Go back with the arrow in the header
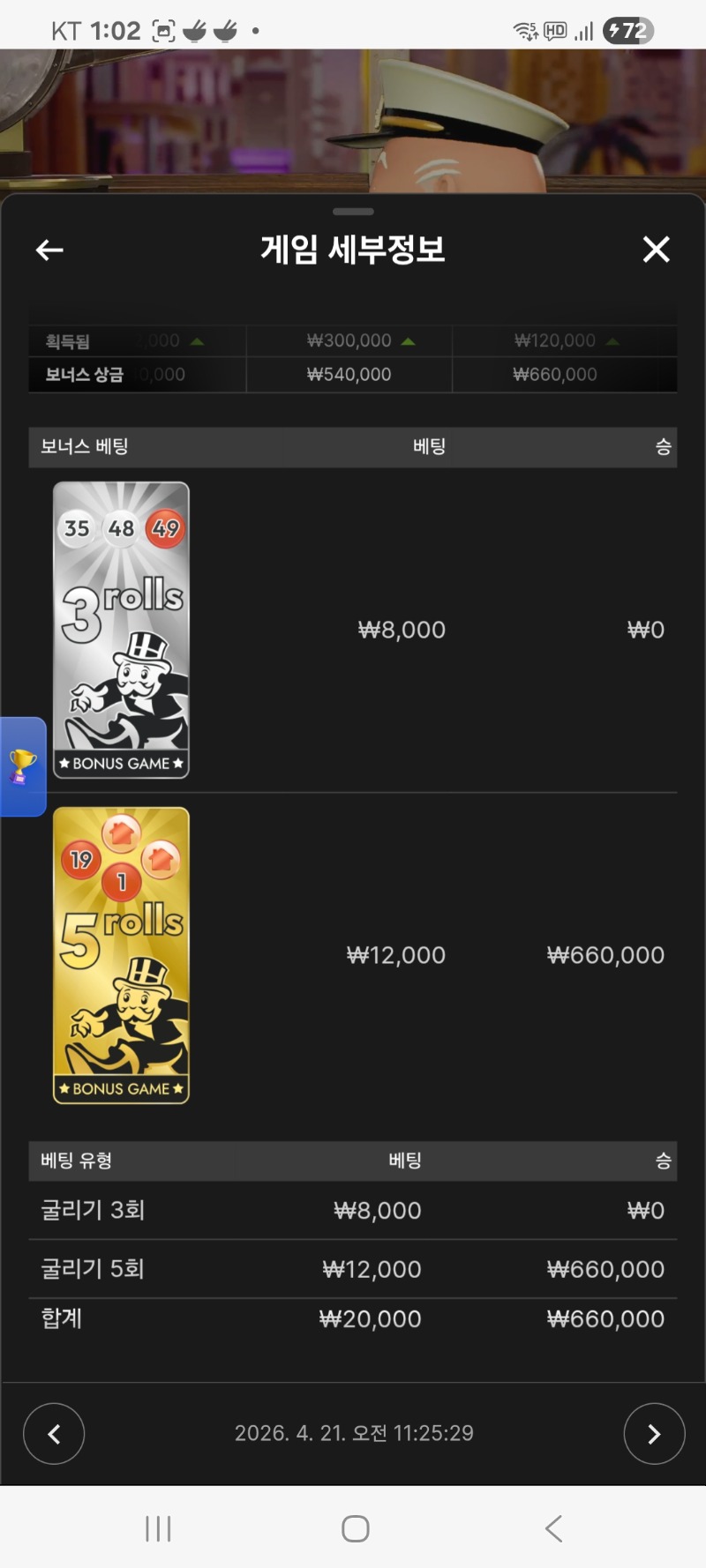This screenshot has width=706, height=1568. [49, 250]
